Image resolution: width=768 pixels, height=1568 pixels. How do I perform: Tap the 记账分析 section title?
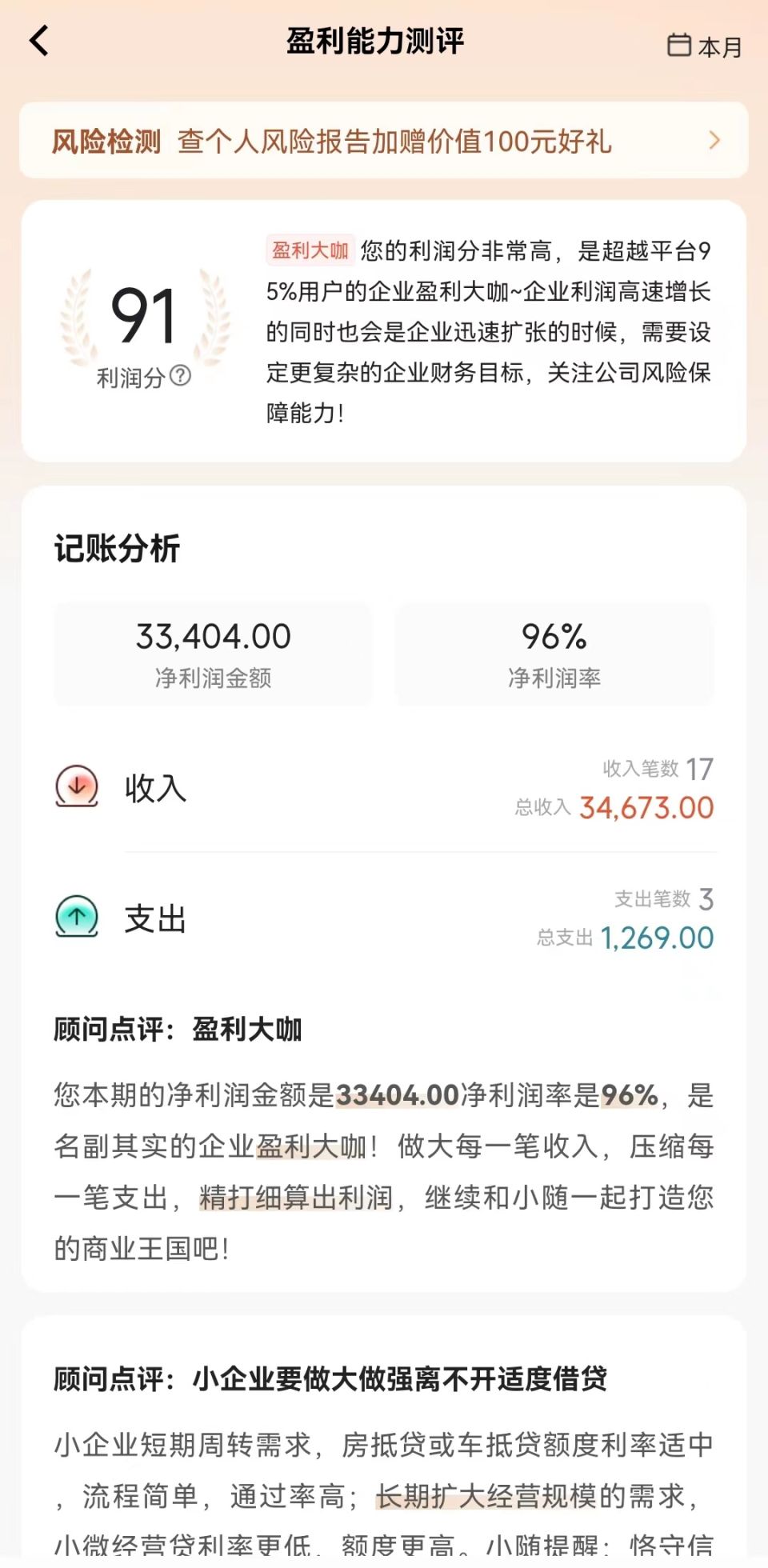(x=117, y=548)
